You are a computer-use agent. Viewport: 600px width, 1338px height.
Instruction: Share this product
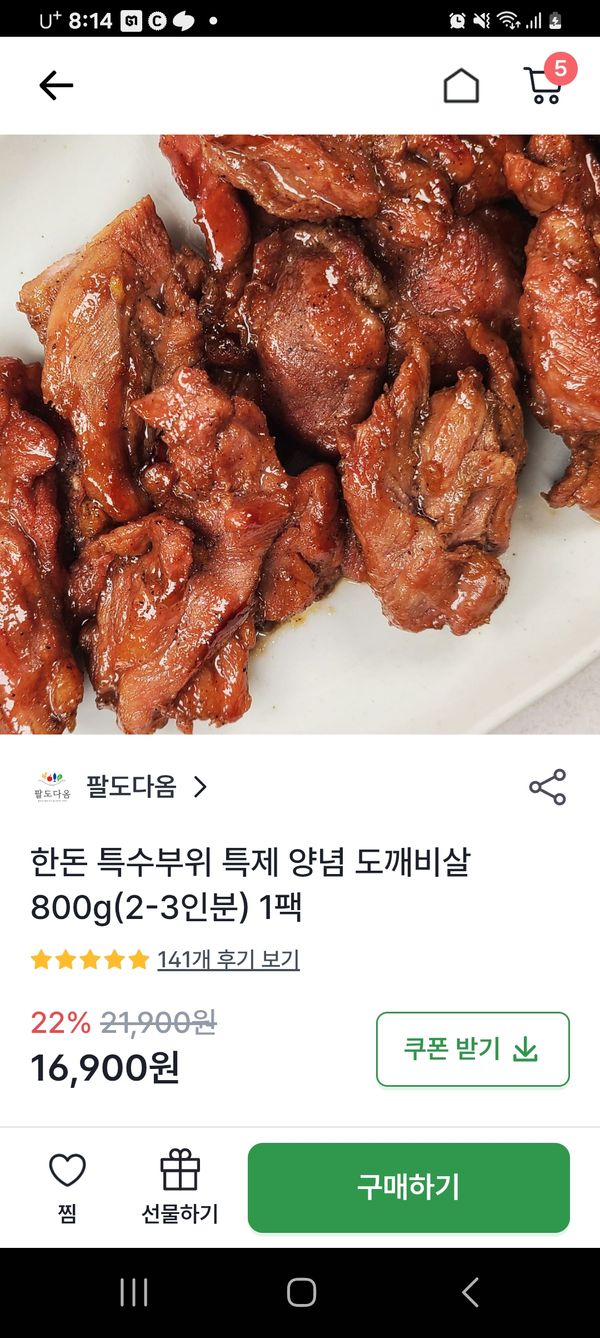[547, 787]
